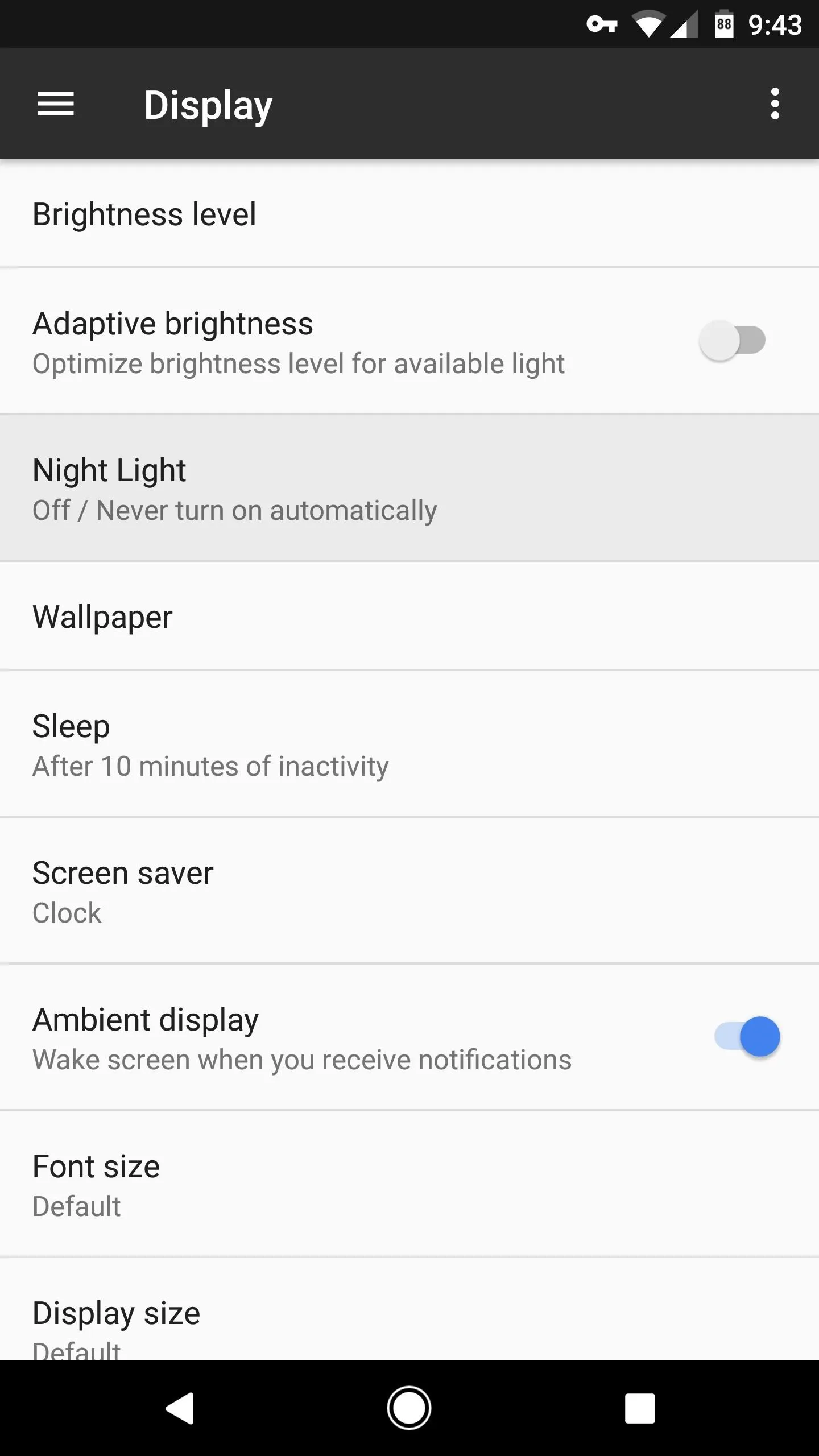Screen dimensions: 819x1456
Task: Open Display size setting
Action: point(409,1310)
